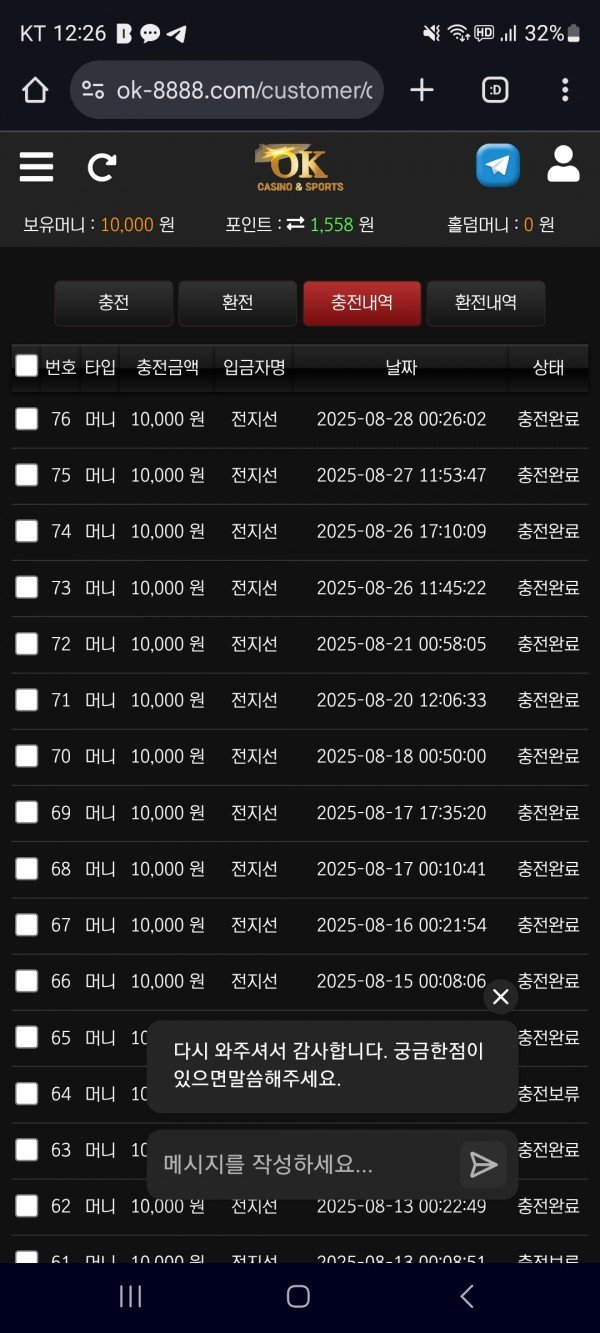Check the select-all checkbox in the table header
The width and height of the screenshot is (600, 1333).
pyautogui.click(x=27, y=366)
